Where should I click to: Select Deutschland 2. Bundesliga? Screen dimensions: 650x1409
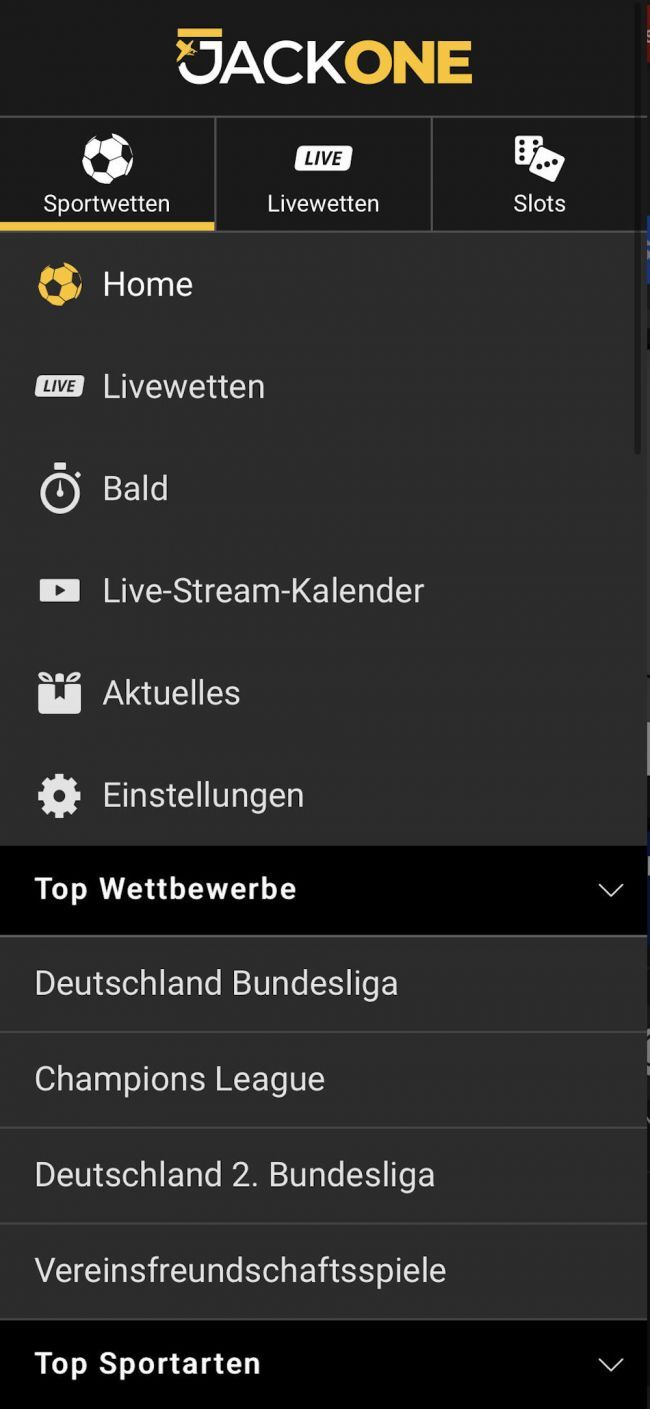[x=235, y=1174]
